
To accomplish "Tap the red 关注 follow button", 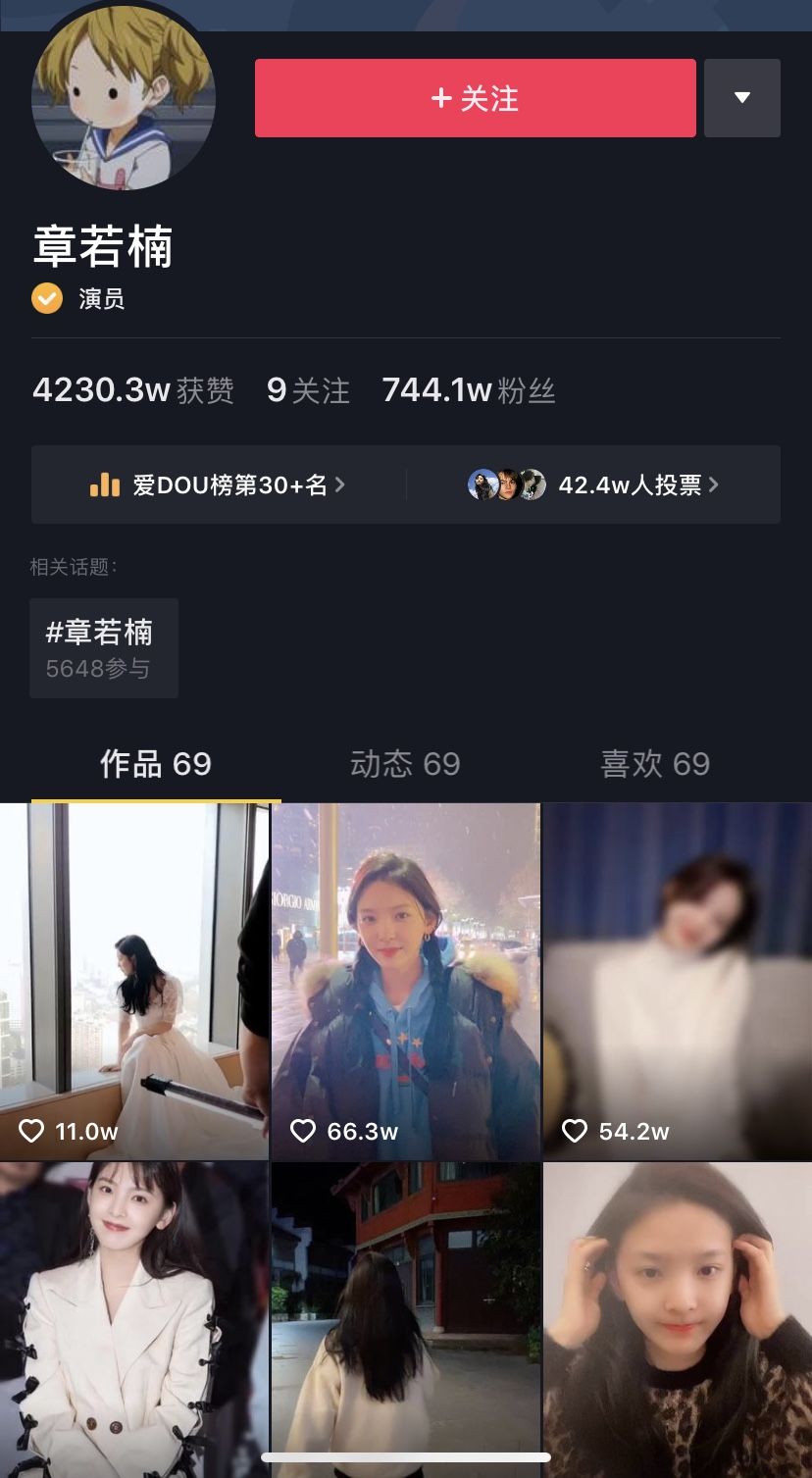I will click(475, 98).
